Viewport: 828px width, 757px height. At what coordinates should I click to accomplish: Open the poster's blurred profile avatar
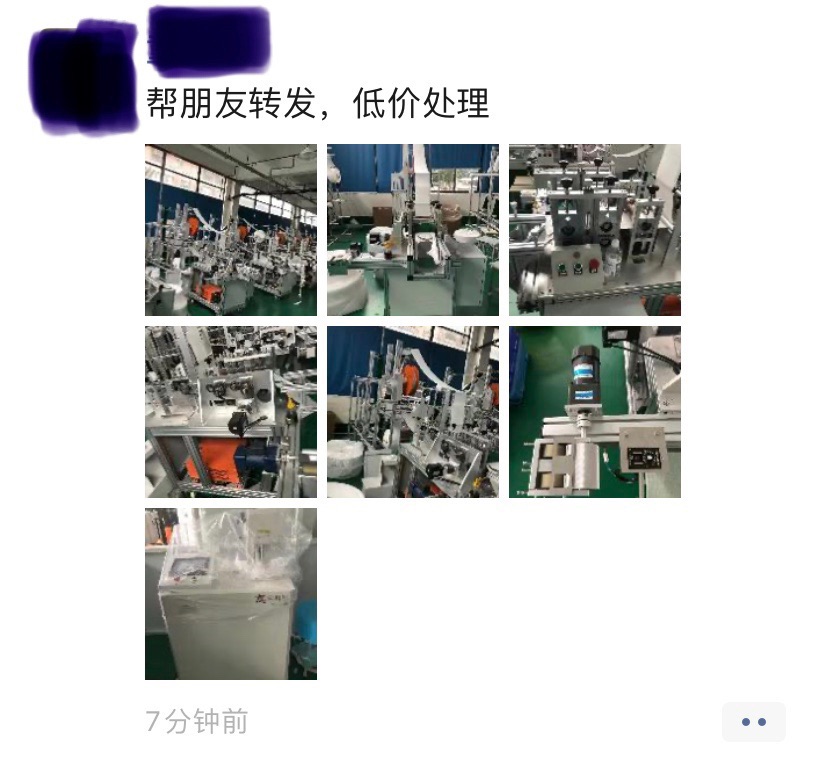click(x=82, y=78)
